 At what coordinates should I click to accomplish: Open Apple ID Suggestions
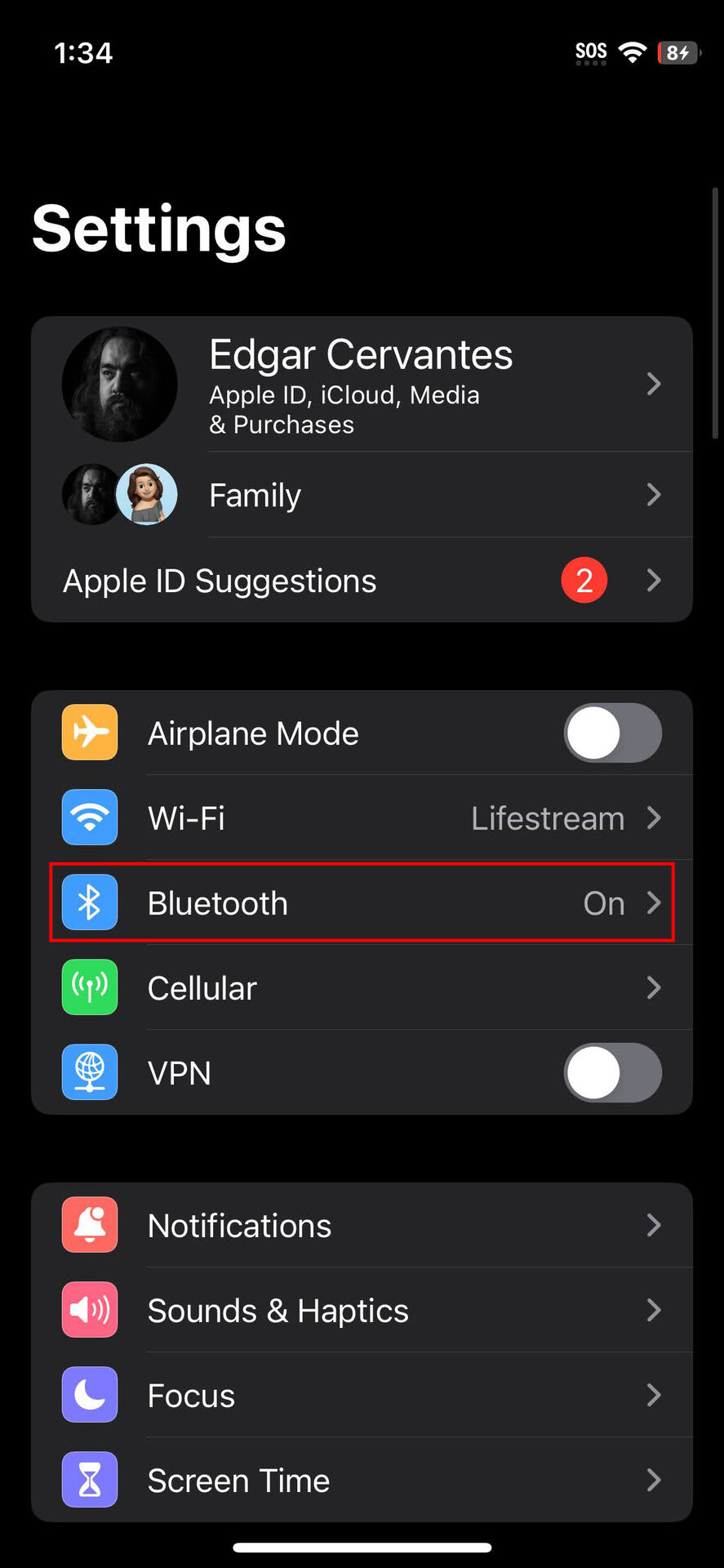click(361, 581)
